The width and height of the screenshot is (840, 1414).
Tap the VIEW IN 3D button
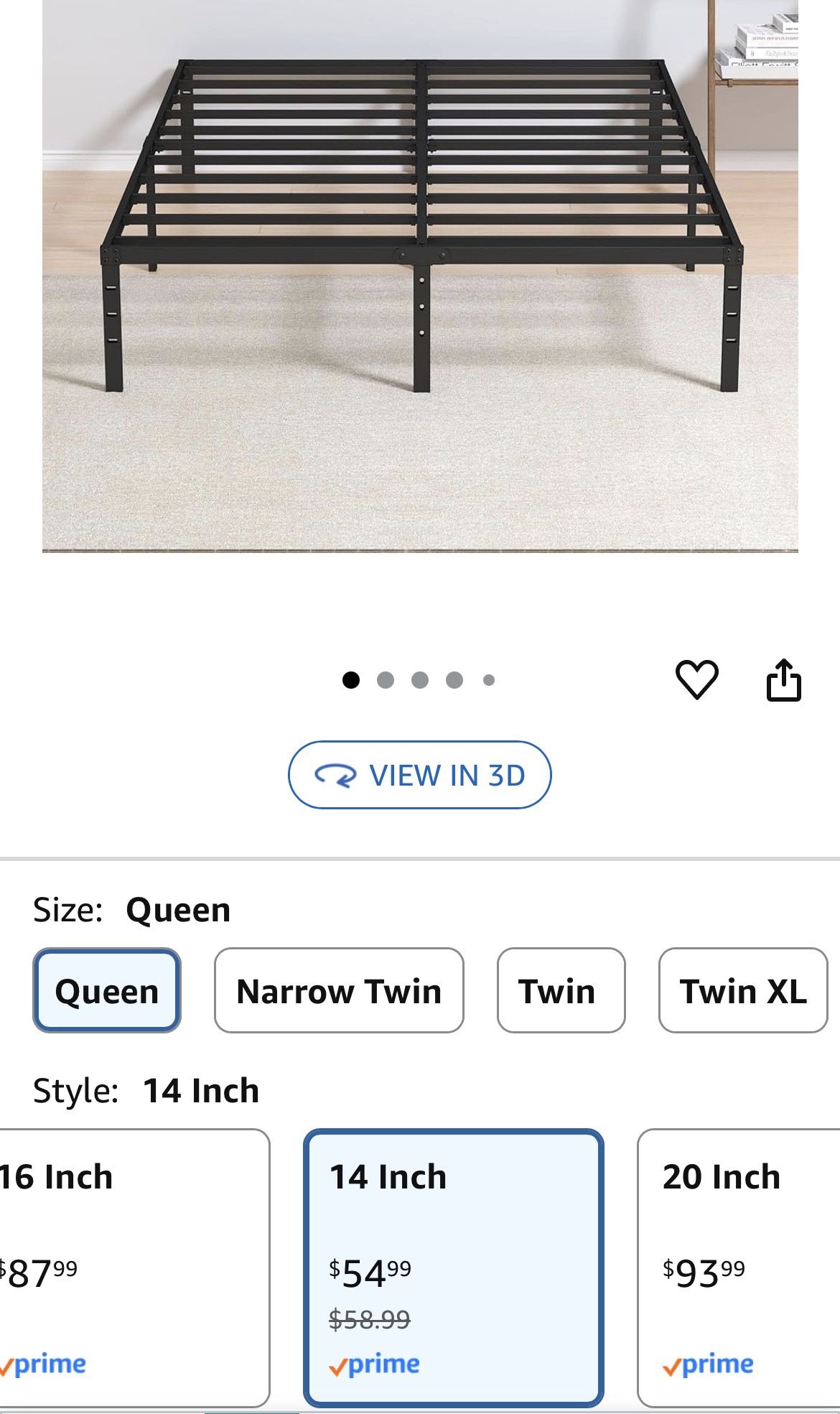(x=419, y=775)
